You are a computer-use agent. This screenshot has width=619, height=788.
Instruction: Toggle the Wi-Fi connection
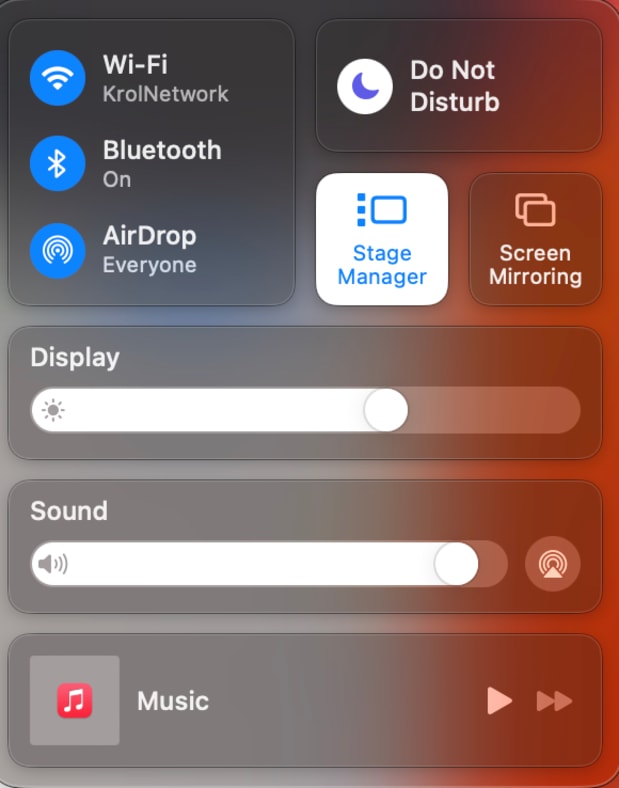point(57,78)
